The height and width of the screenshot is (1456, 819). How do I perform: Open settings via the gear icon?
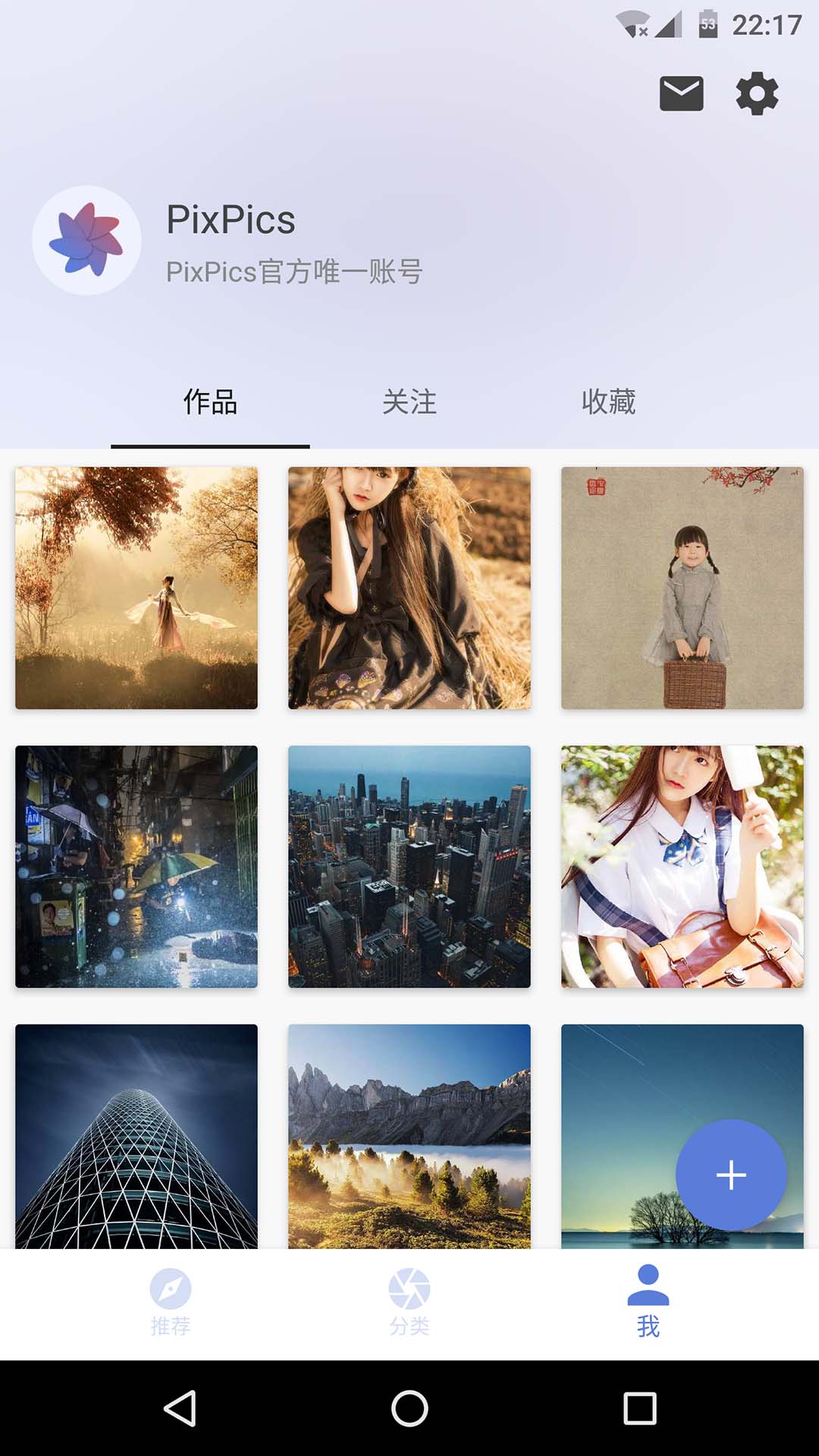(x=757, y=94)
